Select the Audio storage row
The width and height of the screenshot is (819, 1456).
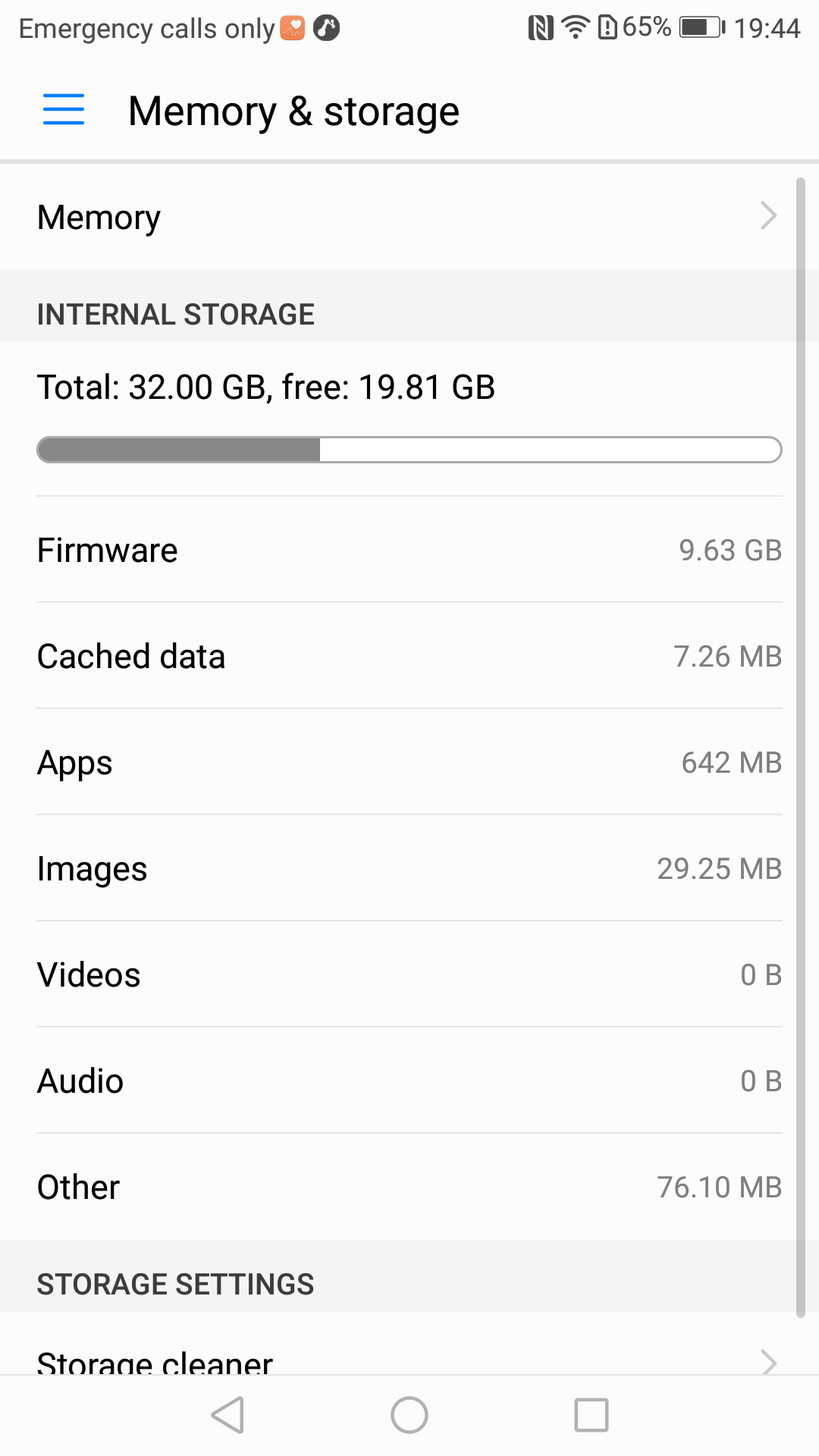coord(409,1081)
